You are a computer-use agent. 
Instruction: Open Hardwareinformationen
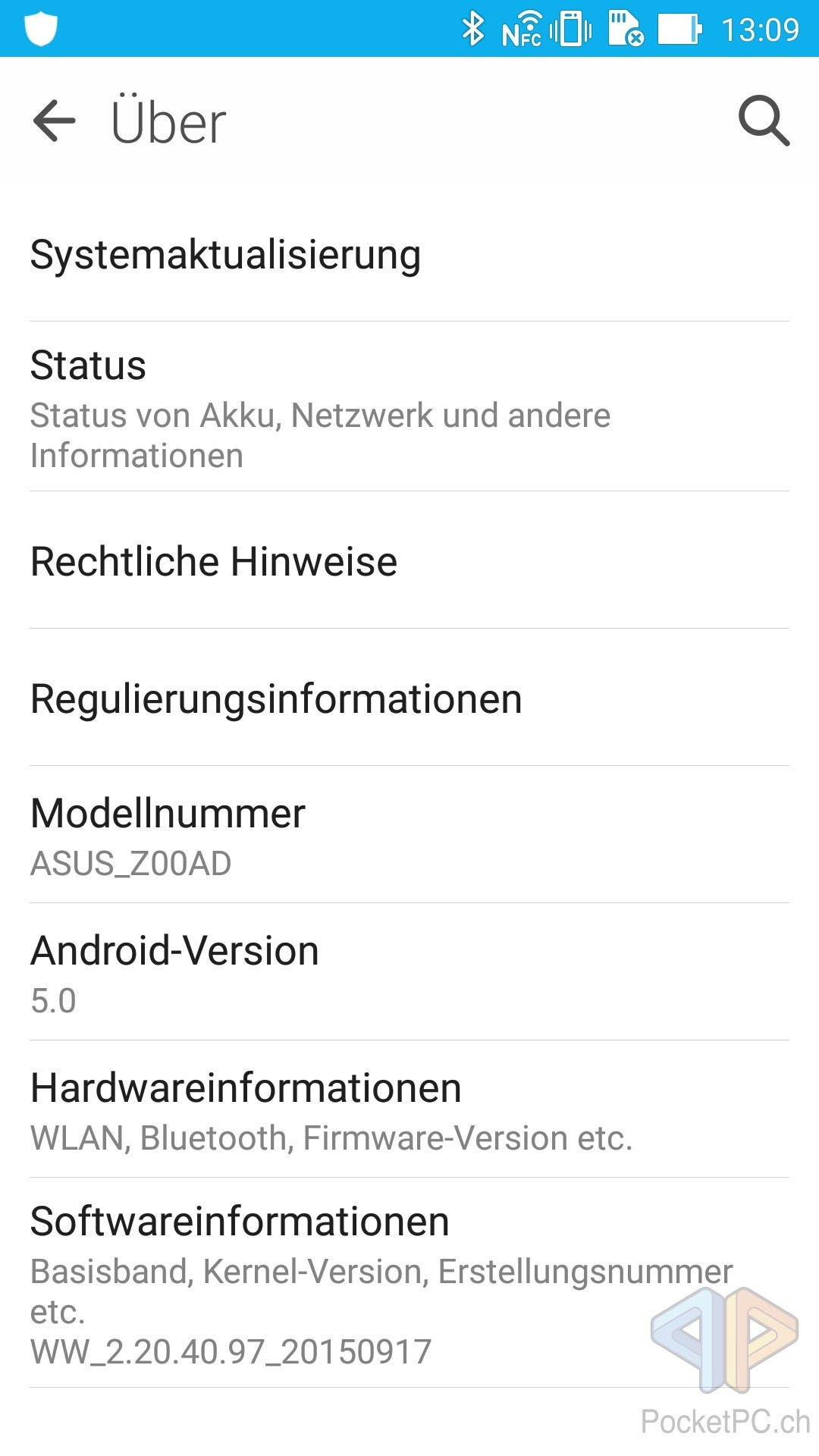pos(409,1109)
